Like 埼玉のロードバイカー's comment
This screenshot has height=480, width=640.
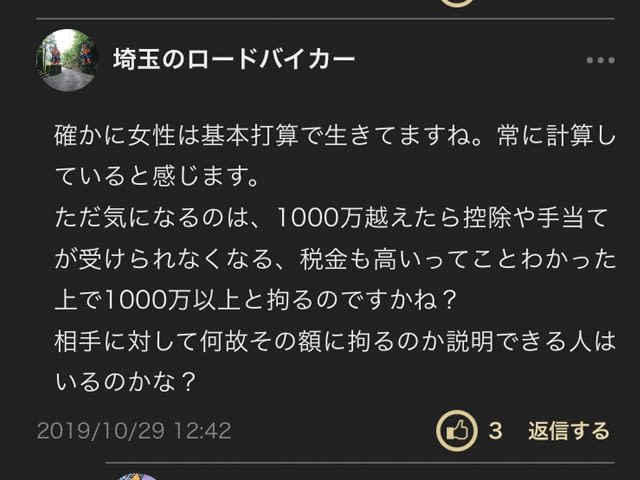pyautogui.click(x=457, y=431)
